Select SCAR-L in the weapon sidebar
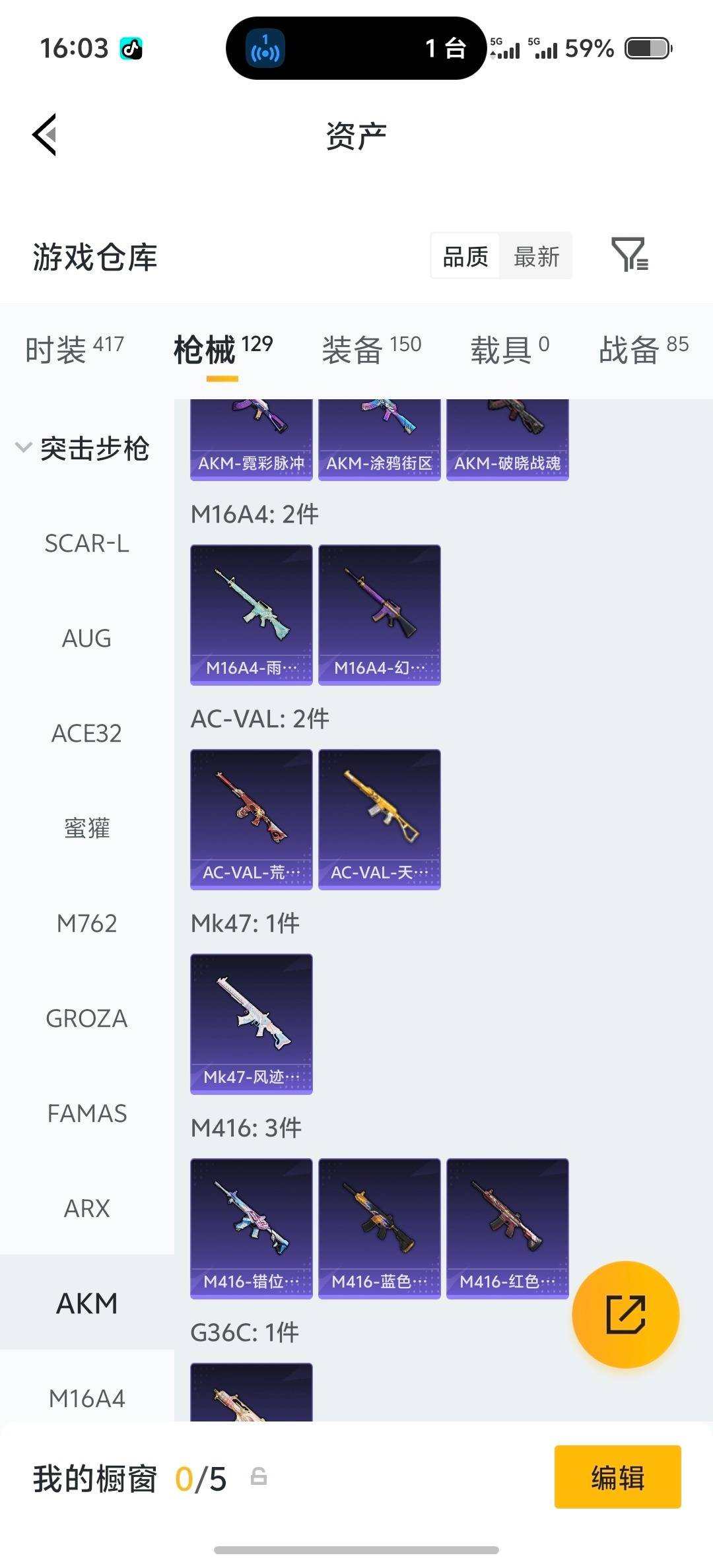Viewport: 713px width, 1568px height. (x=87, y=543)
